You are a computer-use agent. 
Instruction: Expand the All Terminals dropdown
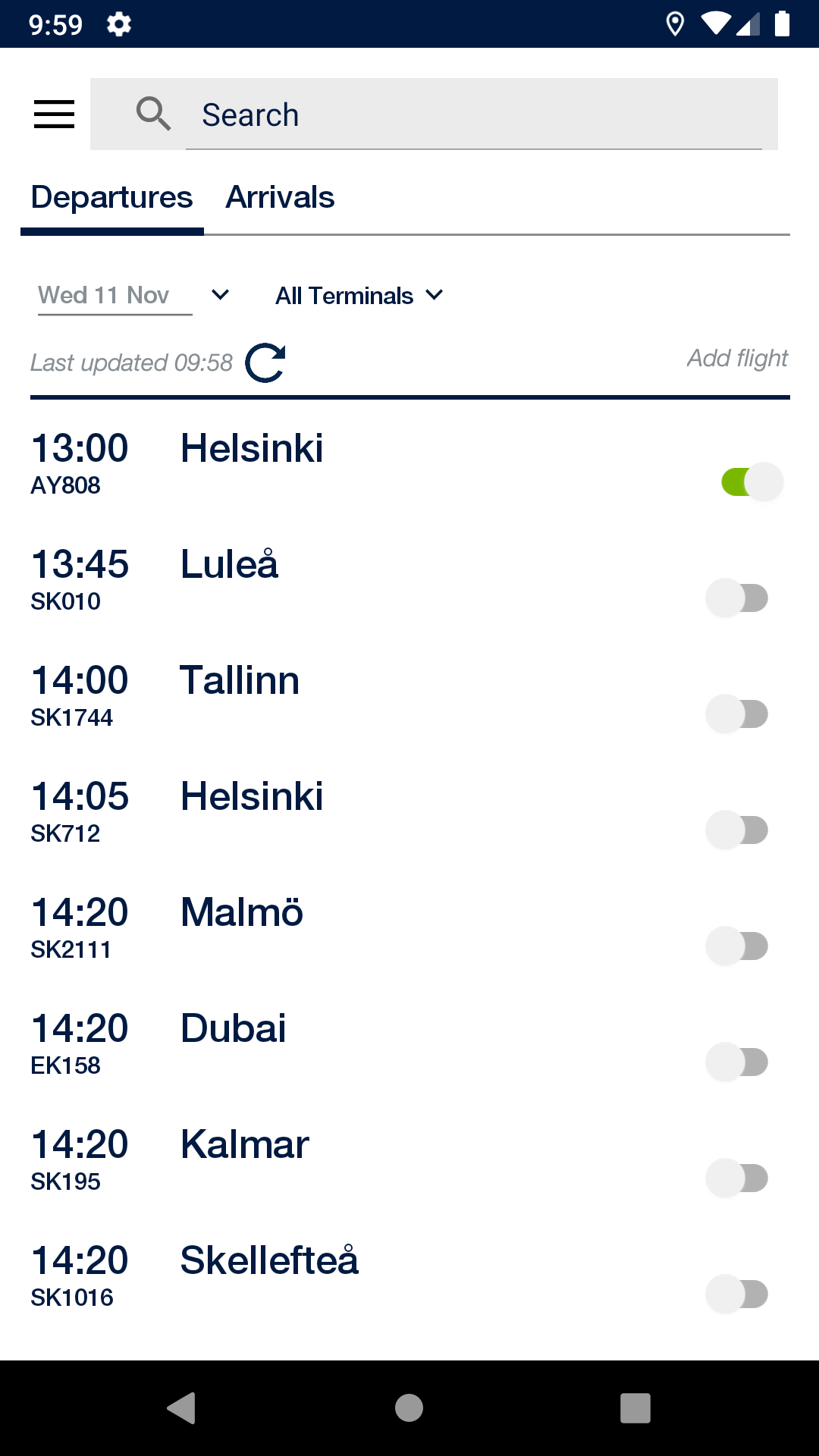[x=359, y=296]
